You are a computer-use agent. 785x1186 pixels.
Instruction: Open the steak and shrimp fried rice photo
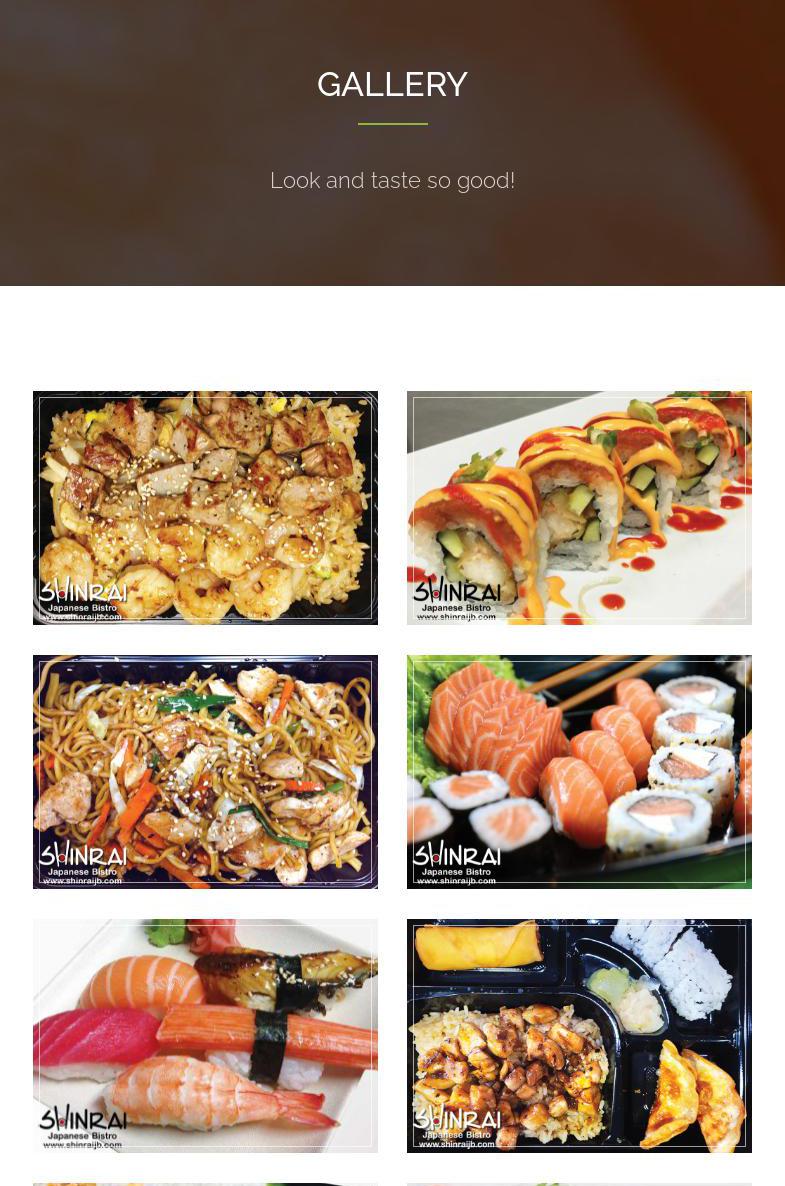205,507
